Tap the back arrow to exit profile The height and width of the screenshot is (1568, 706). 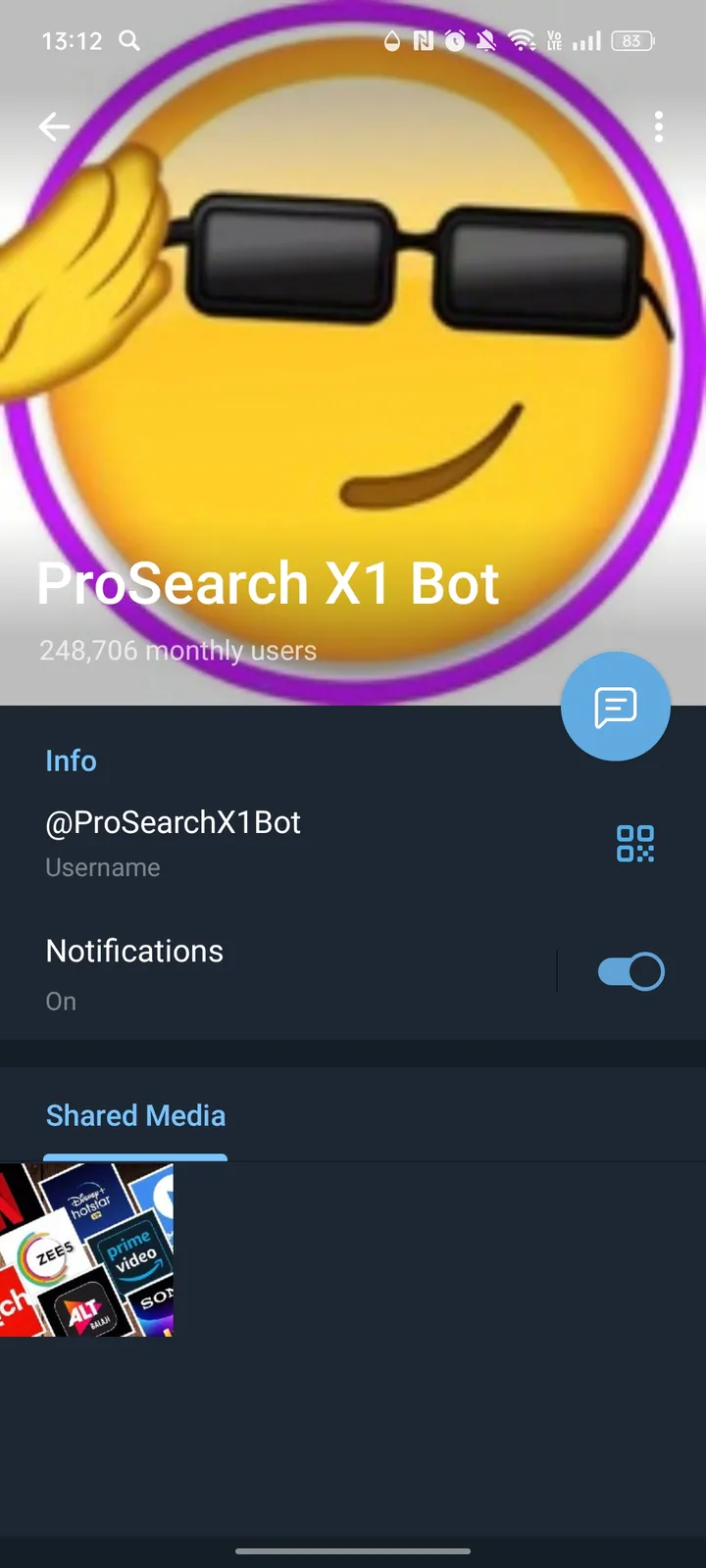tap(54, 126)
